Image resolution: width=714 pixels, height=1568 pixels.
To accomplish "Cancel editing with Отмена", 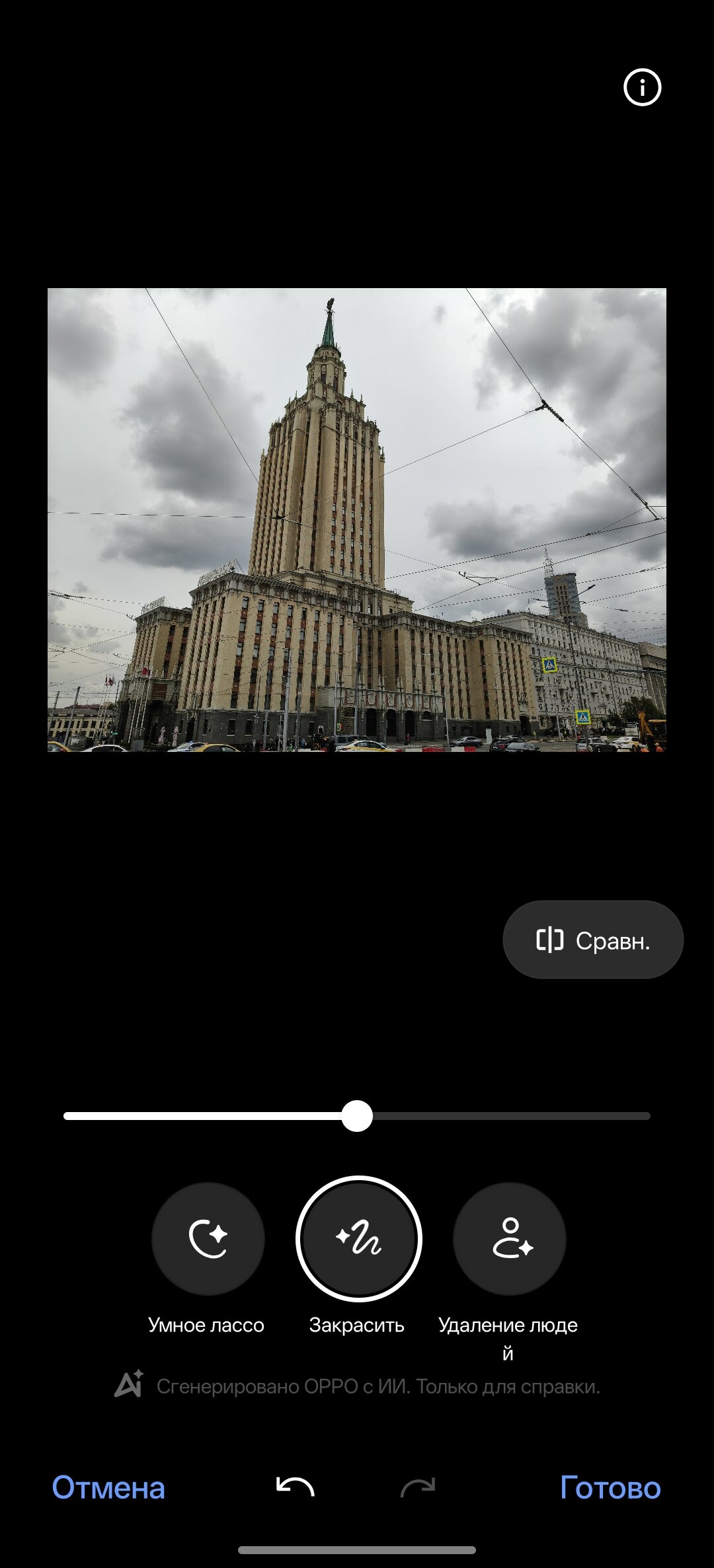I will 108,1487.
